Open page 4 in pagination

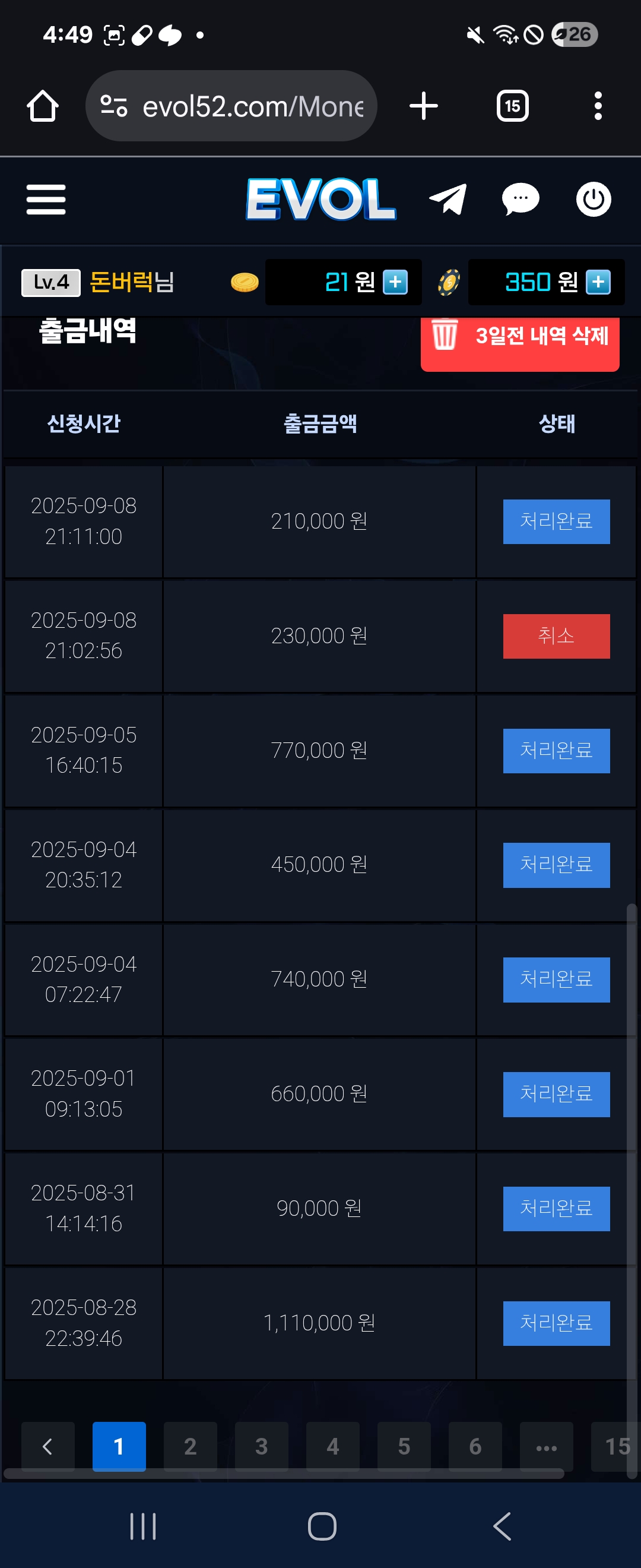point(332,1446)
